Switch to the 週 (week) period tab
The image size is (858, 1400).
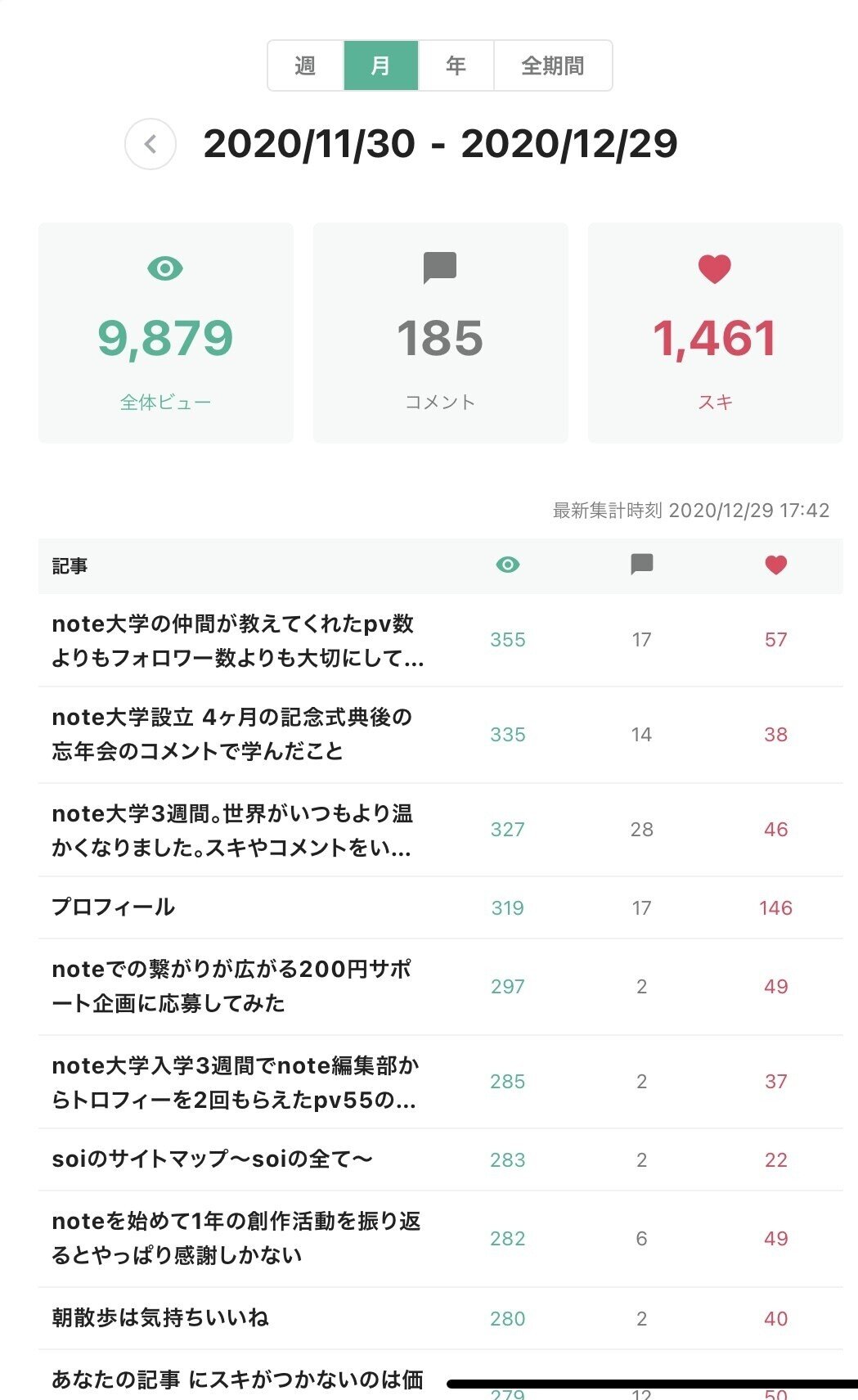pyautogui.click(x=305, y=65)
